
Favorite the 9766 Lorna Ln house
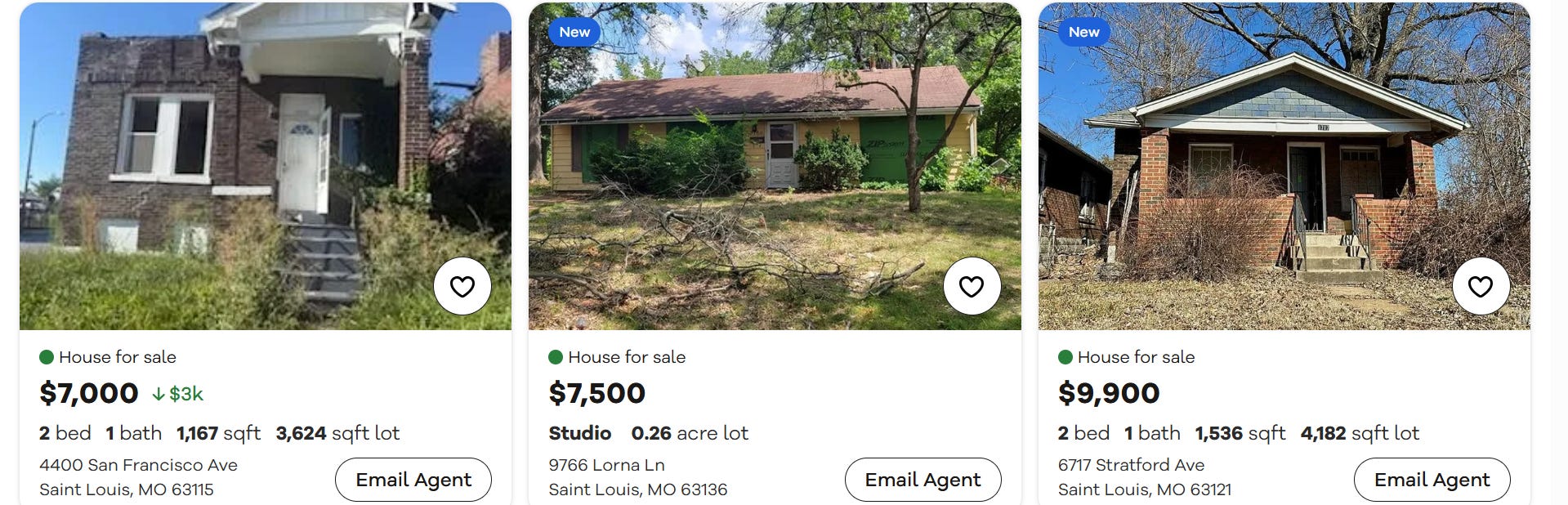pyautogui.click(x=972, y=287)
